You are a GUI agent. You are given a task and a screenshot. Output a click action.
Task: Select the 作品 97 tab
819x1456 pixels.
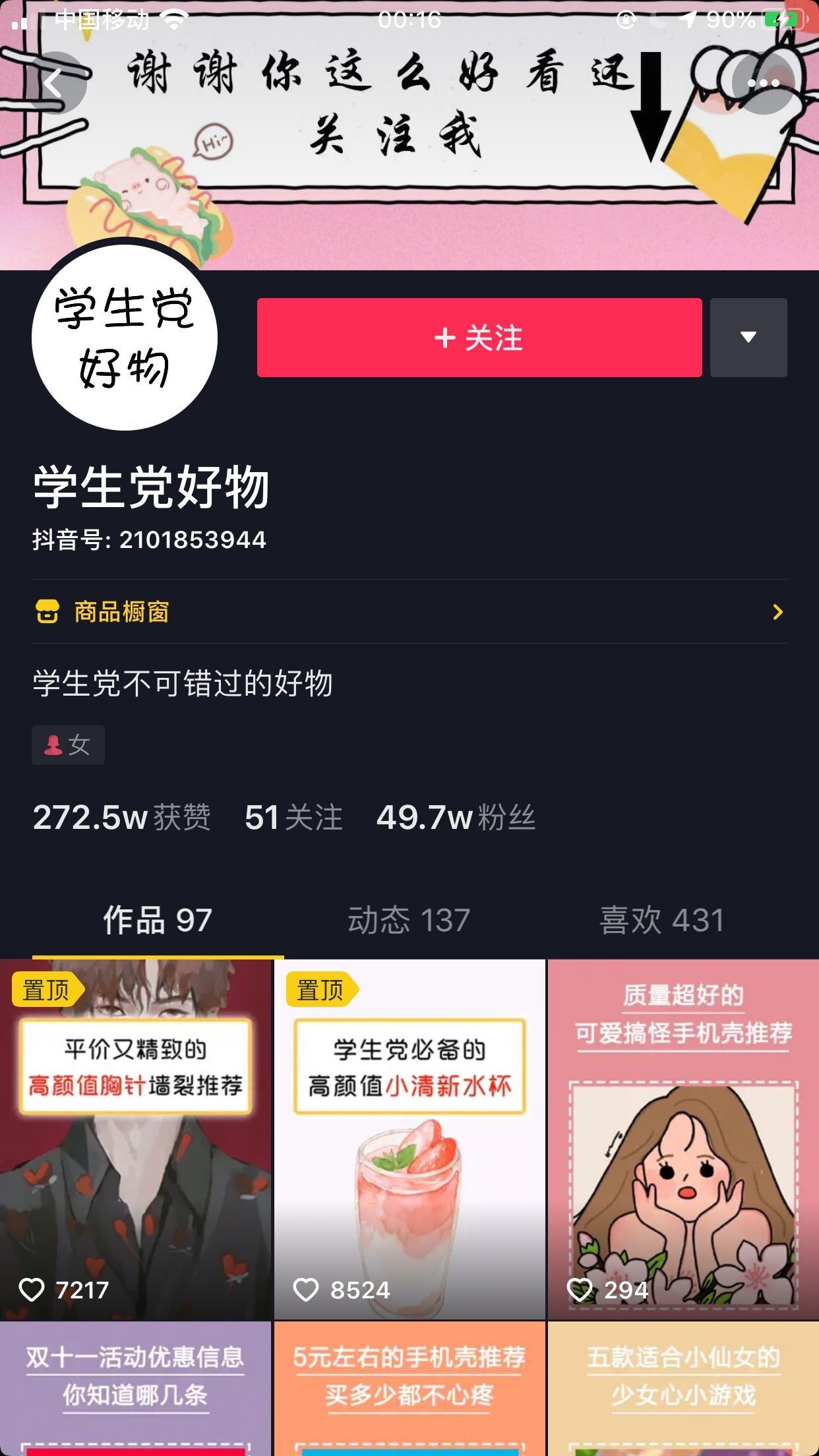(158, 920)
